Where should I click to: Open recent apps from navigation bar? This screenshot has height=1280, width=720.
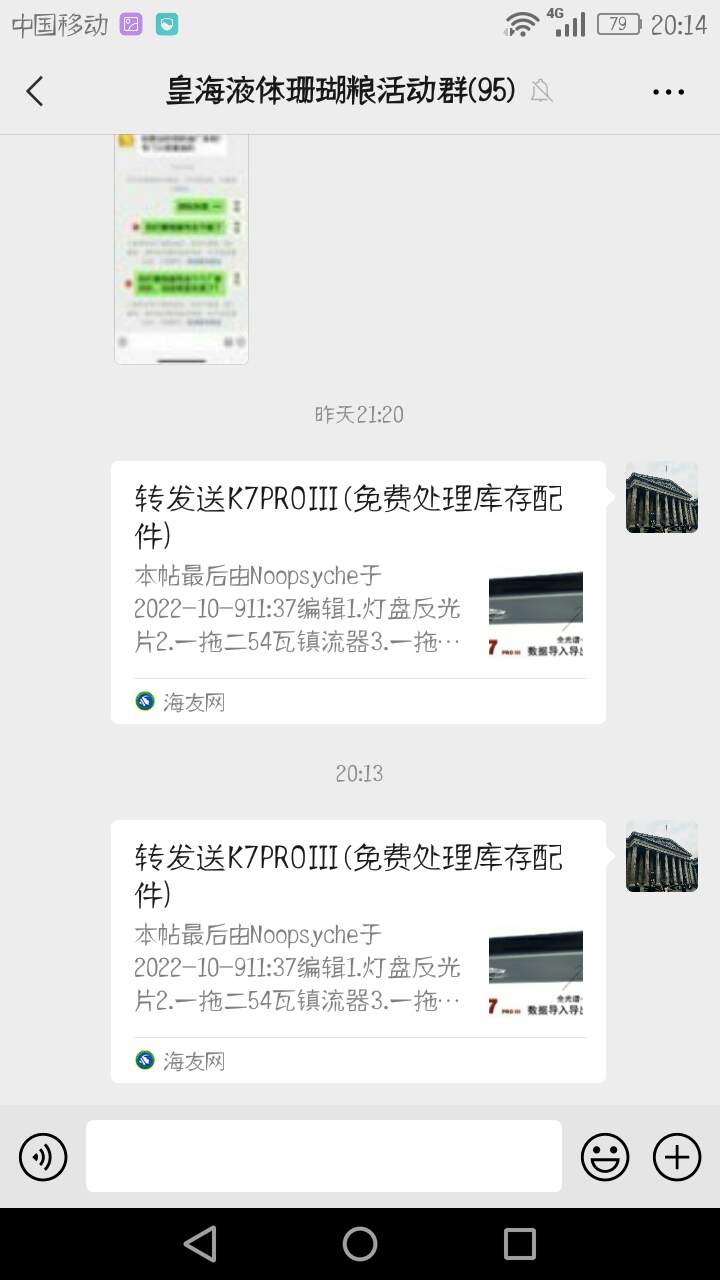click(x=519, y=1244)
